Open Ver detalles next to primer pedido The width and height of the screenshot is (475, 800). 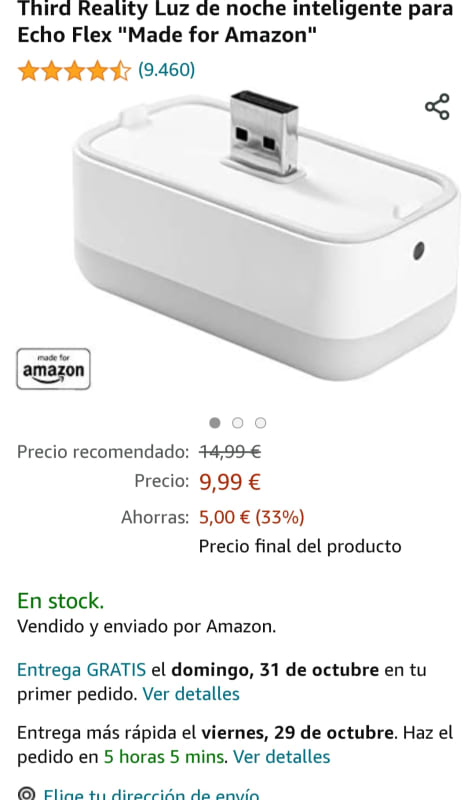tap(191, 694)
